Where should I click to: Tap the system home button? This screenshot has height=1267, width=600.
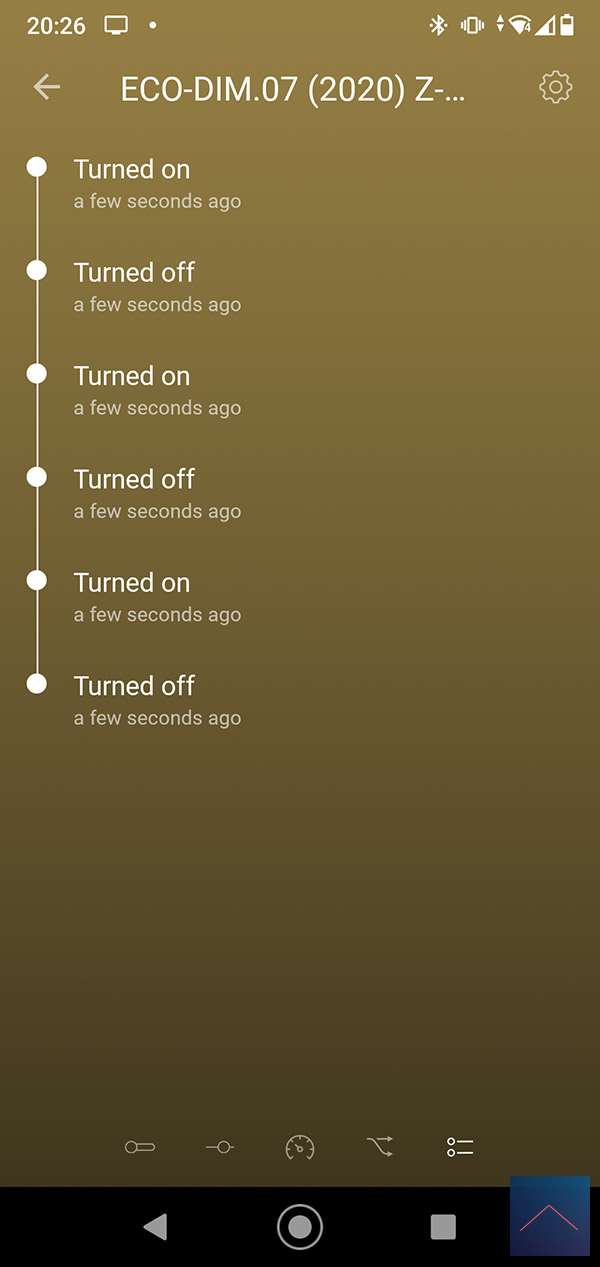(300, 1226)
